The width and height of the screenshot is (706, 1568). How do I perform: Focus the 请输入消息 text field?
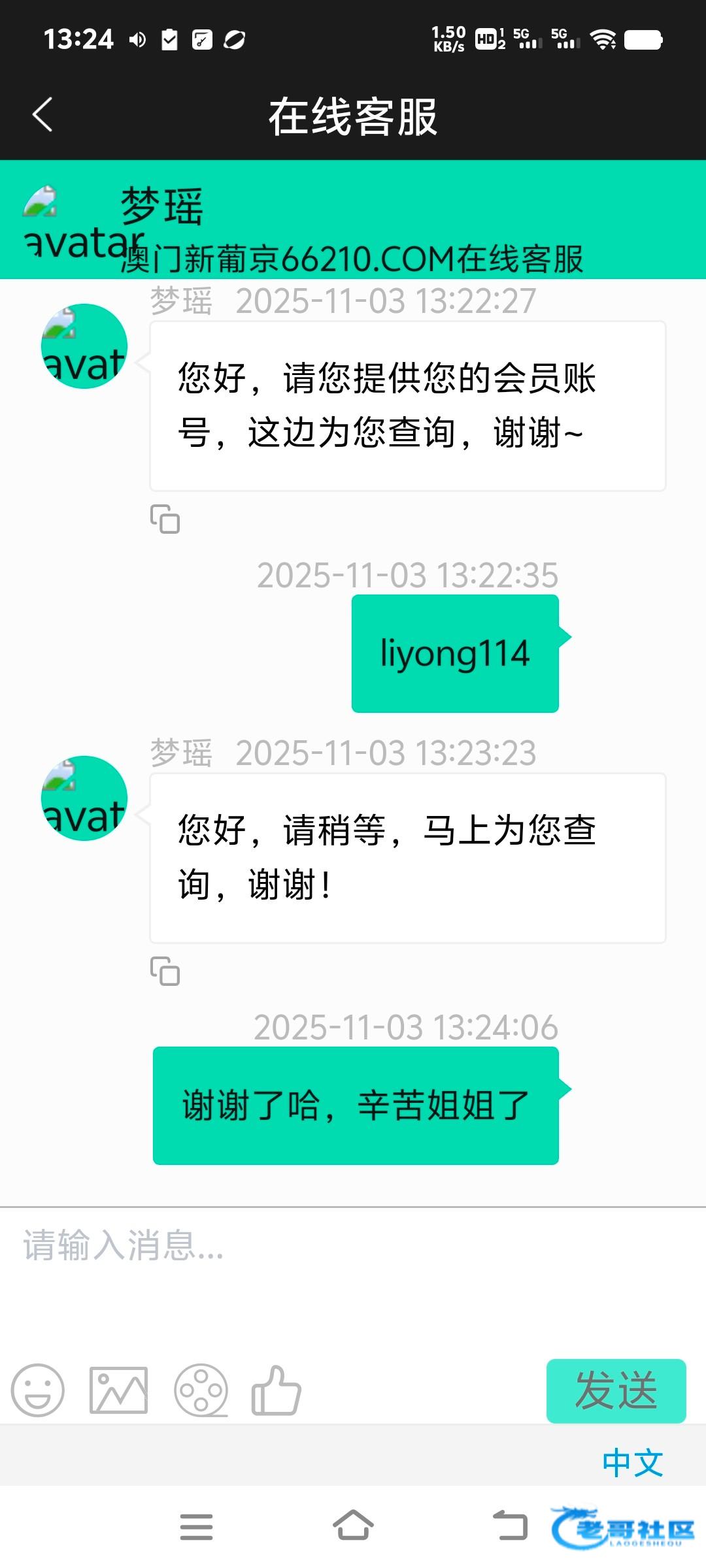click(x=353, y=1274)
